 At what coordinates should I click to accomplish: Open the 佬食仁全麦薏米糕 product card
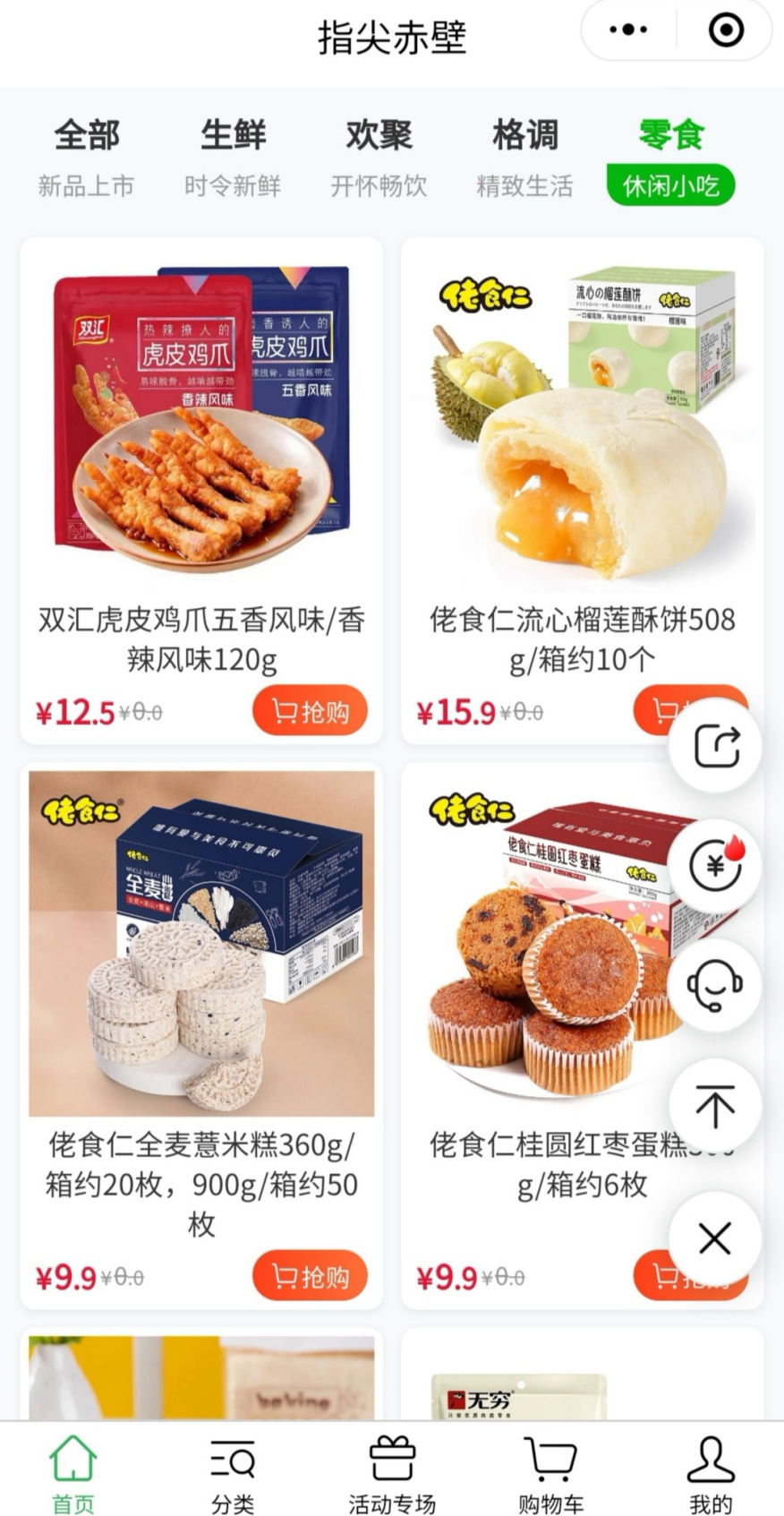pos(201,1036)
